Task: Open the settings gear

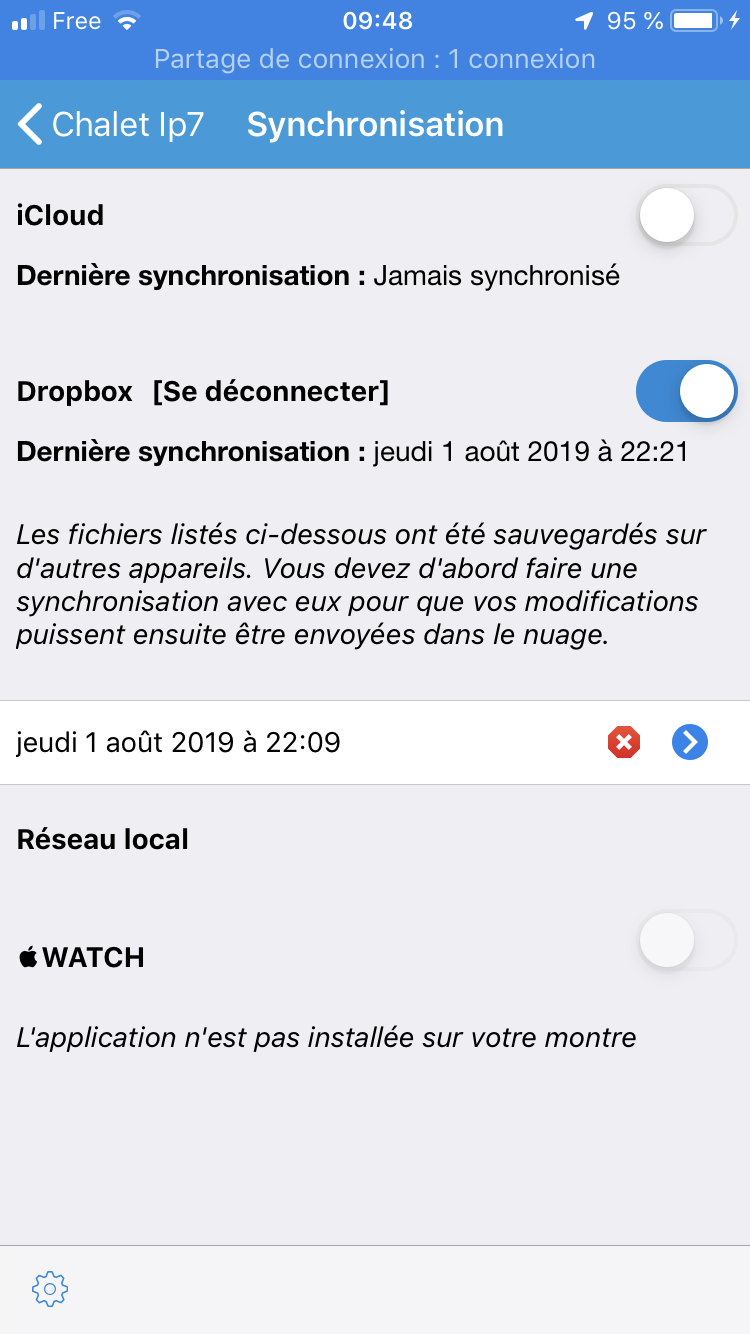Action: [x=50, y=1289]
